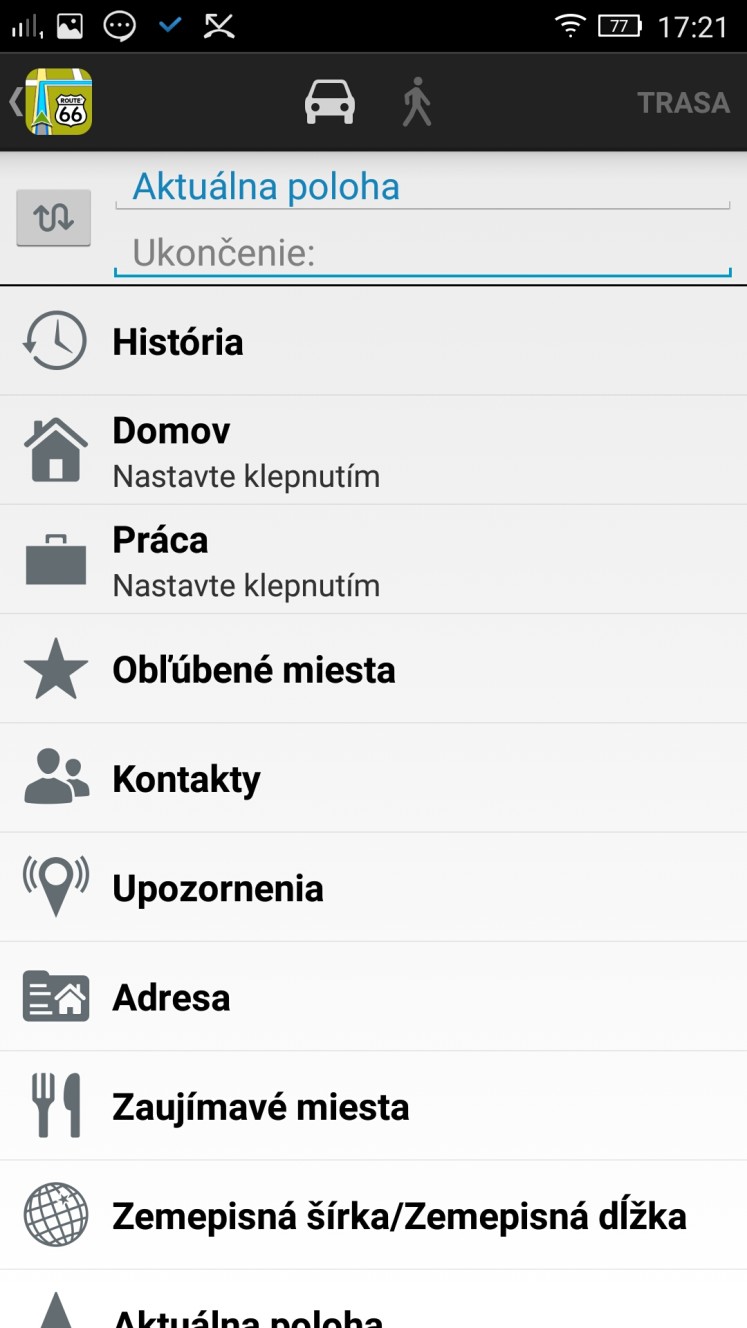Swap start and destination fields
This screenshot has height=1328, width=747.
coord(54,217)
